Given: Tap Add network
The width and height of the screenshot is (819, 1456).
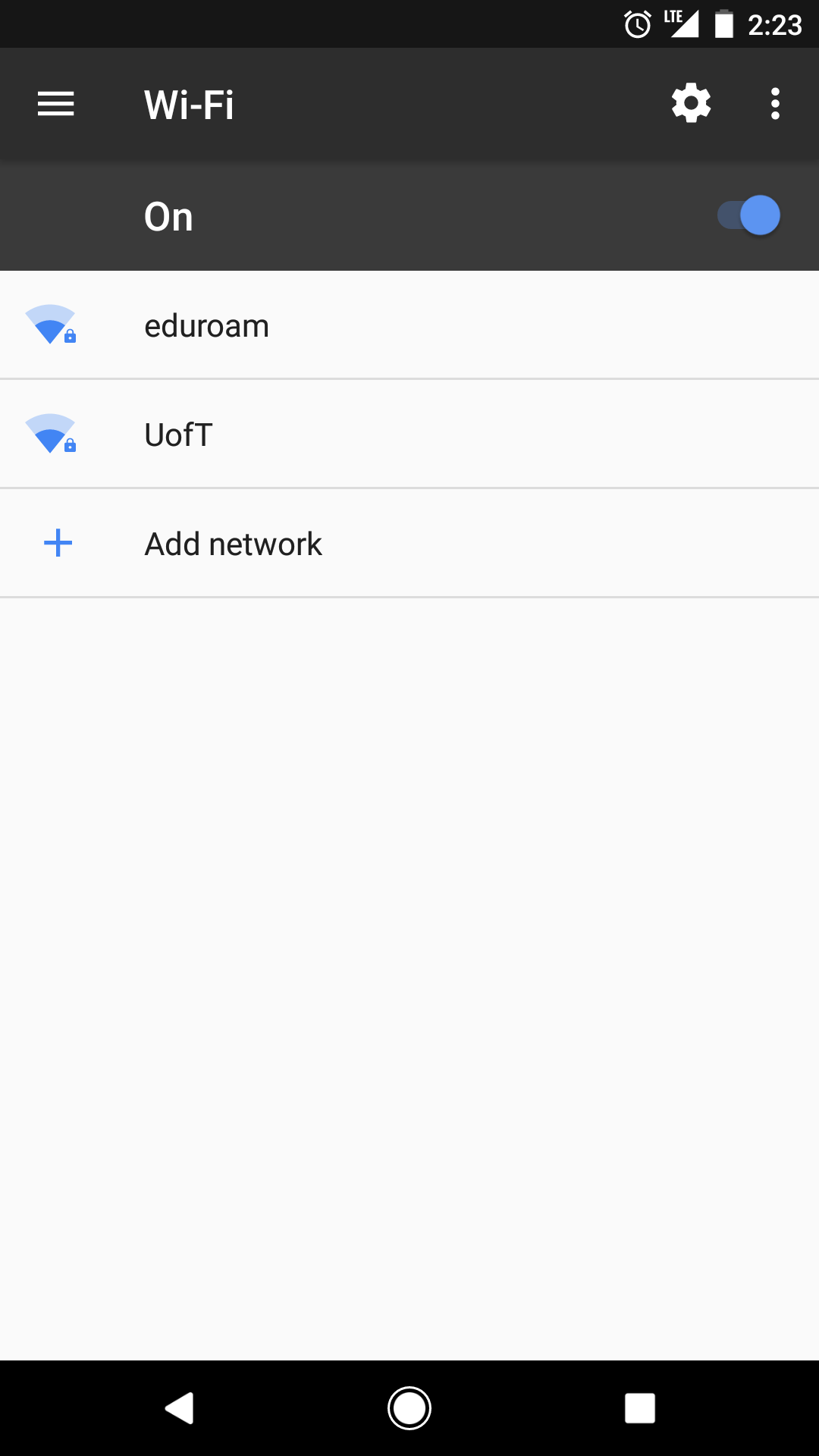Looking at the screenshot, I should tap(409, 544).
